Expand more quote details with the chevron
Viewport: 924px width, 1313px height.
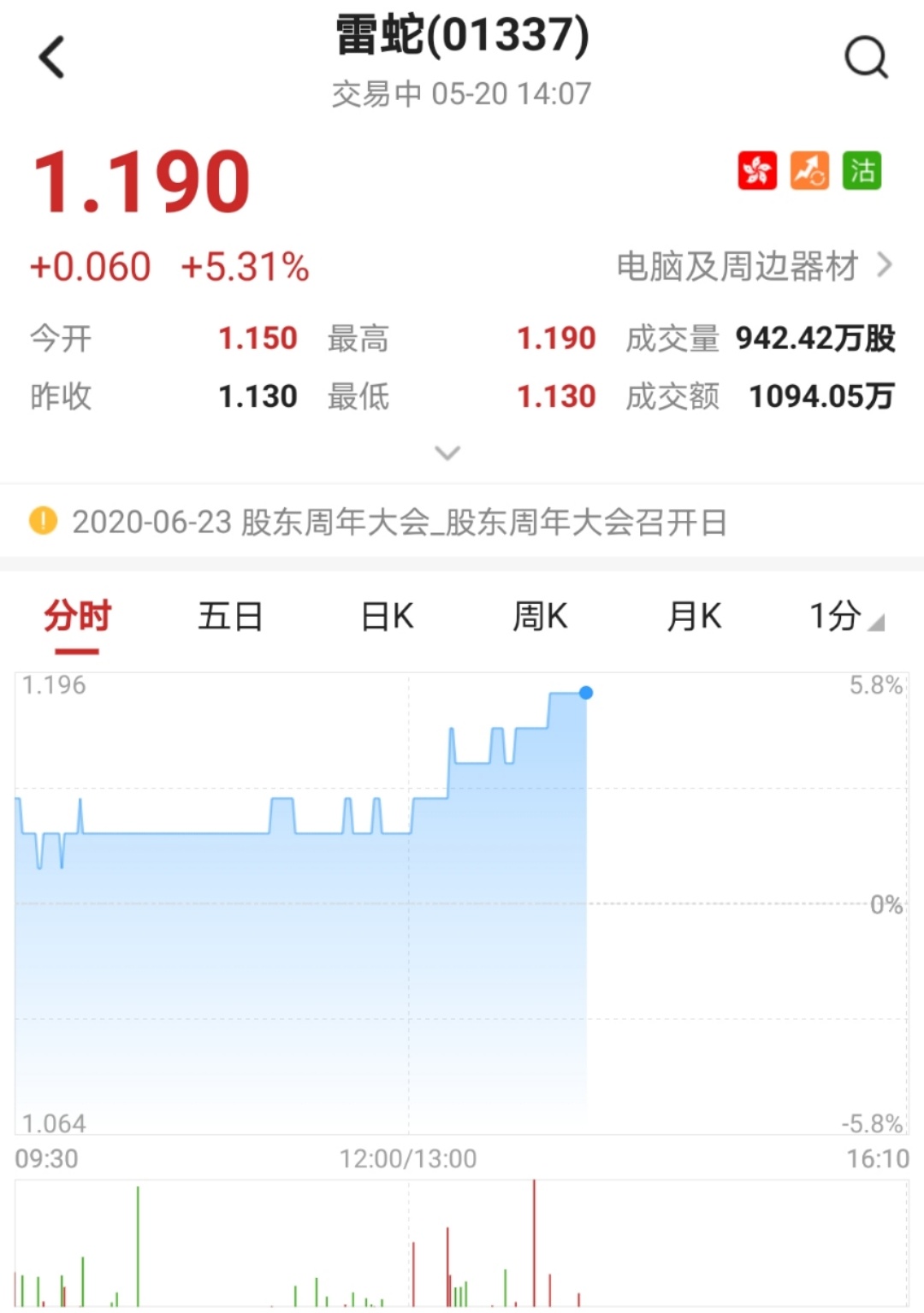[447, 452]
